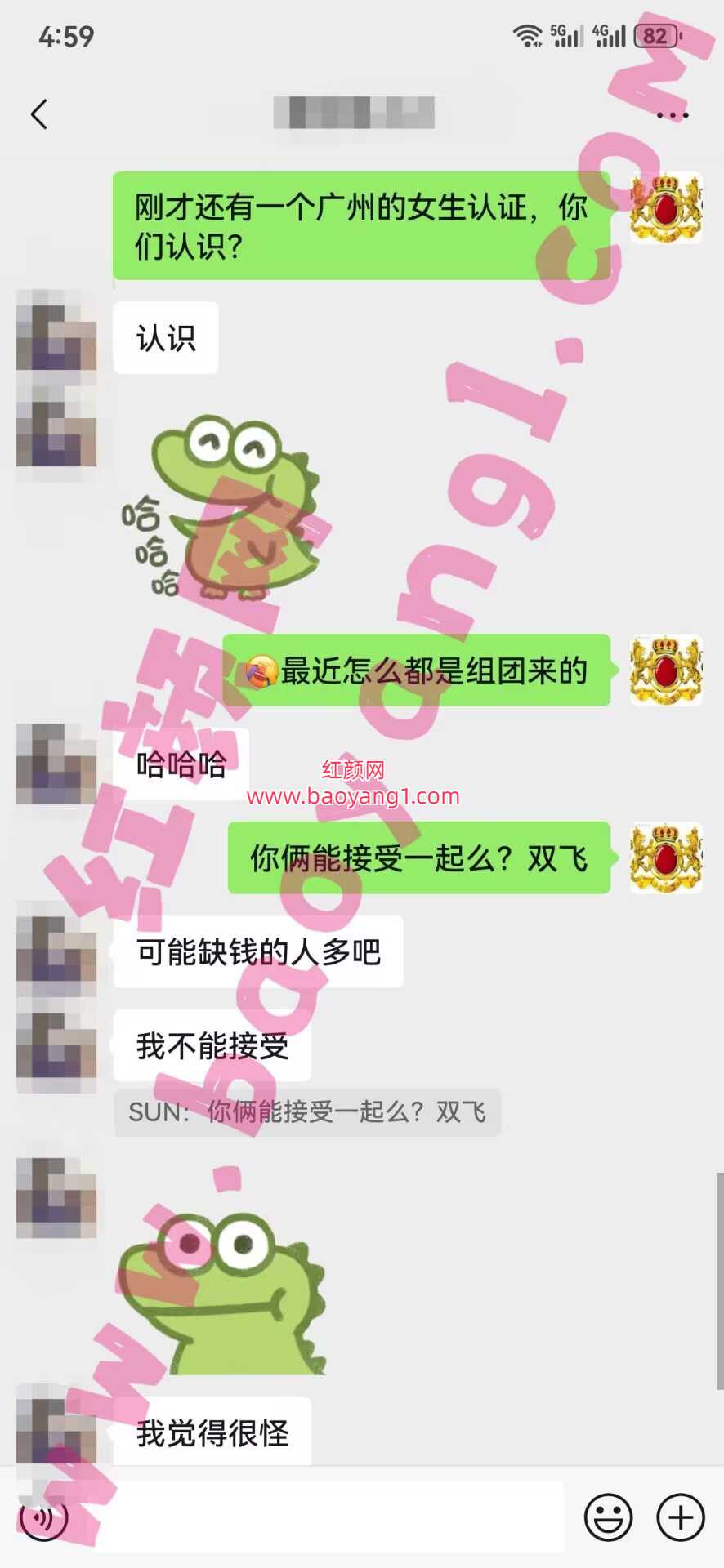This screenshot has height=1568, width=724.
Task: Focus the message text field
Action: [327, 1517]
